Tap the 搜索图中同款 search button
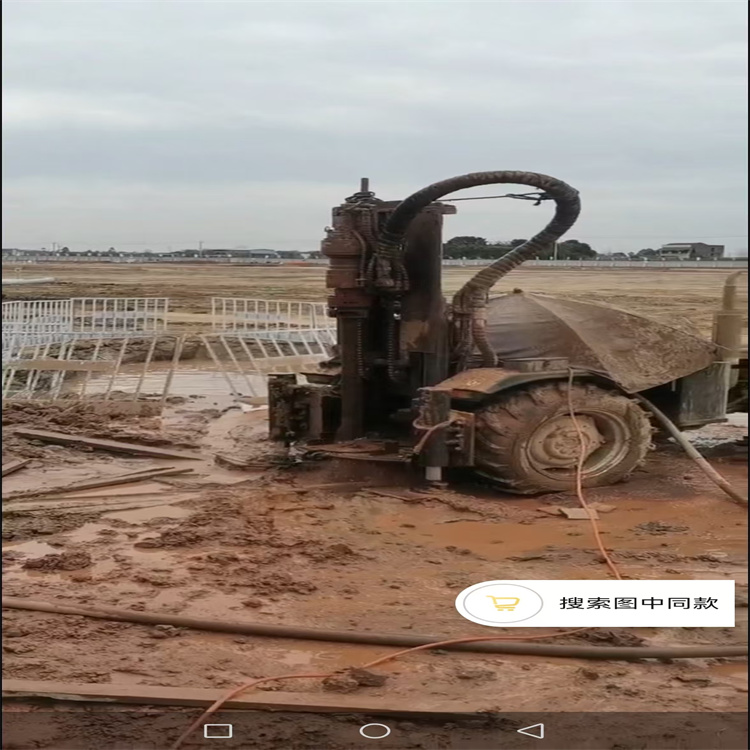 (x=596, y=603)
